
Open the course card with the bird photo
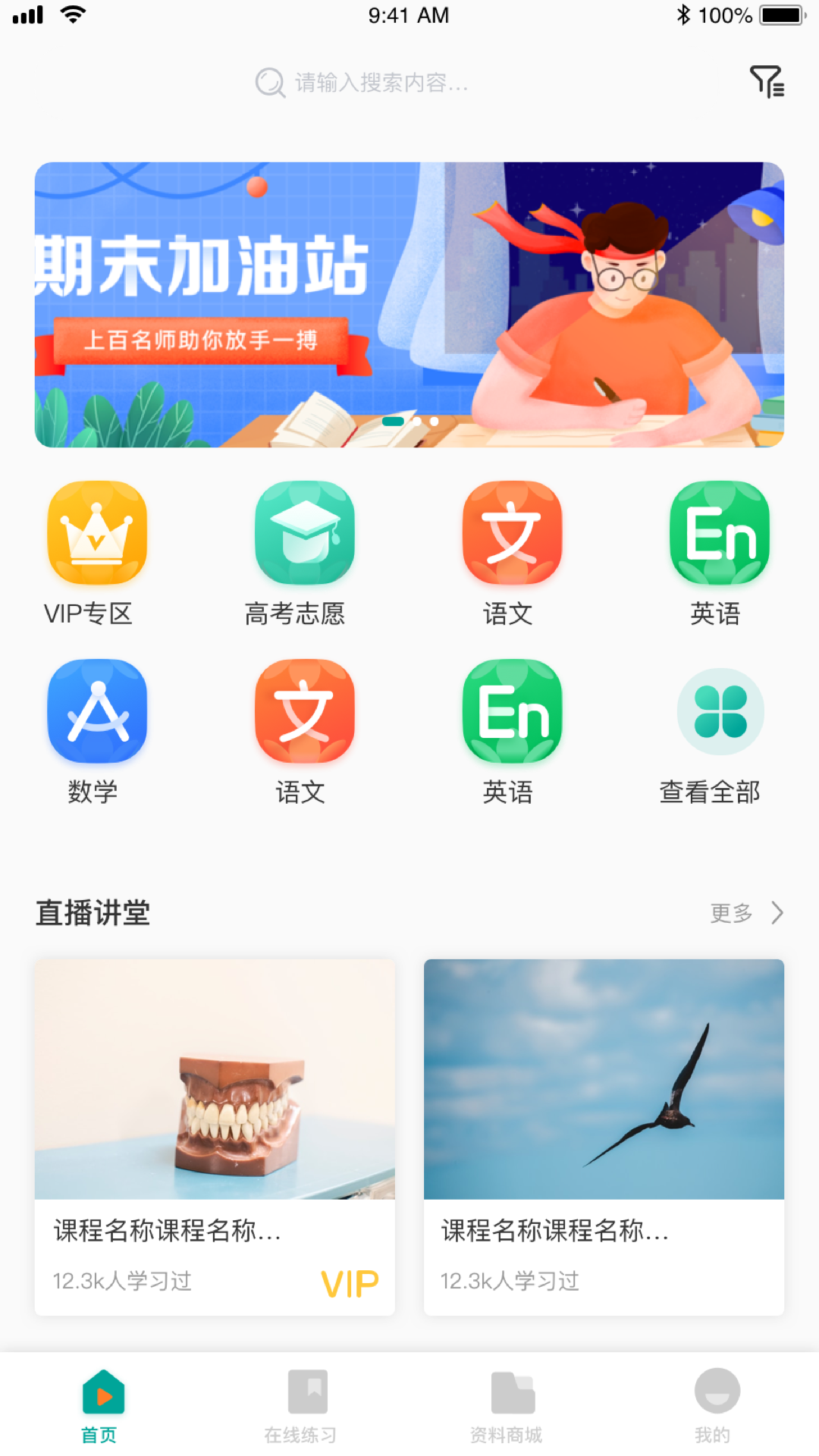pos(604,1136)
